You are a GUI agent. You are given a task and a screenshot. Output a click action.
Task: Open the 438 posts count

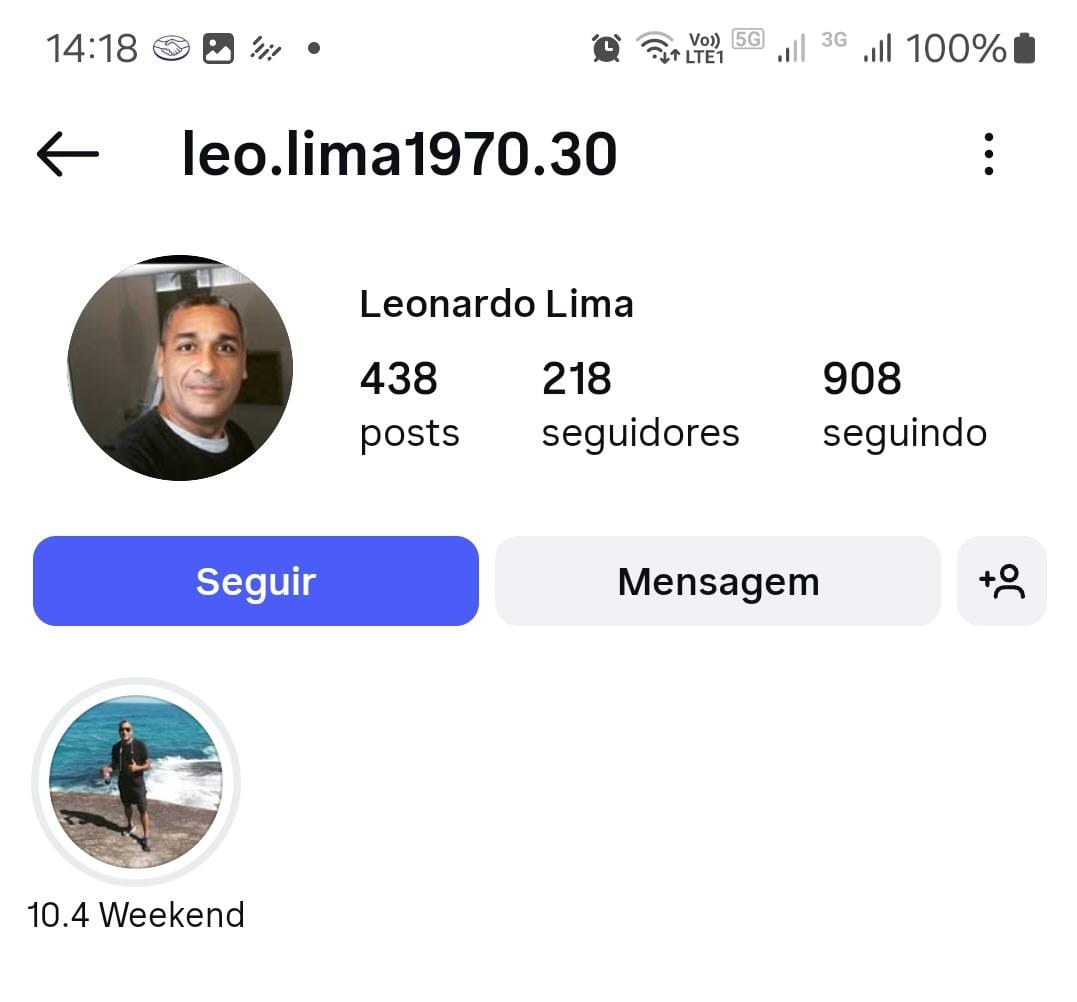click(409, 404)
